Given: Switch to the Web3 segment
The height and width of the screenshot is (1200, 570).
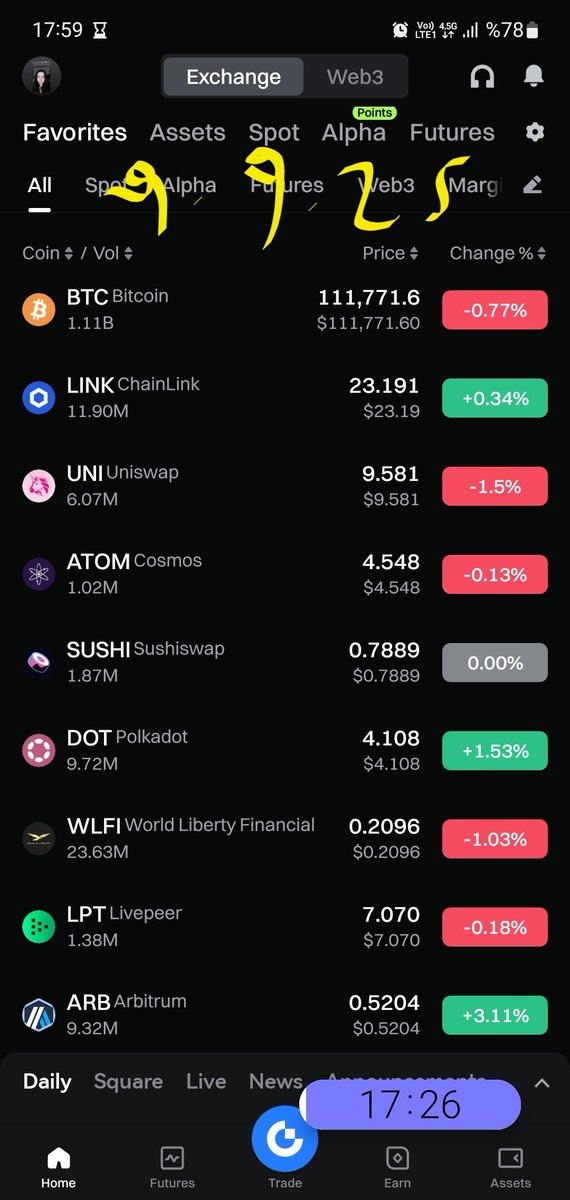Looking at the screenshot, I should pos(356,77).
